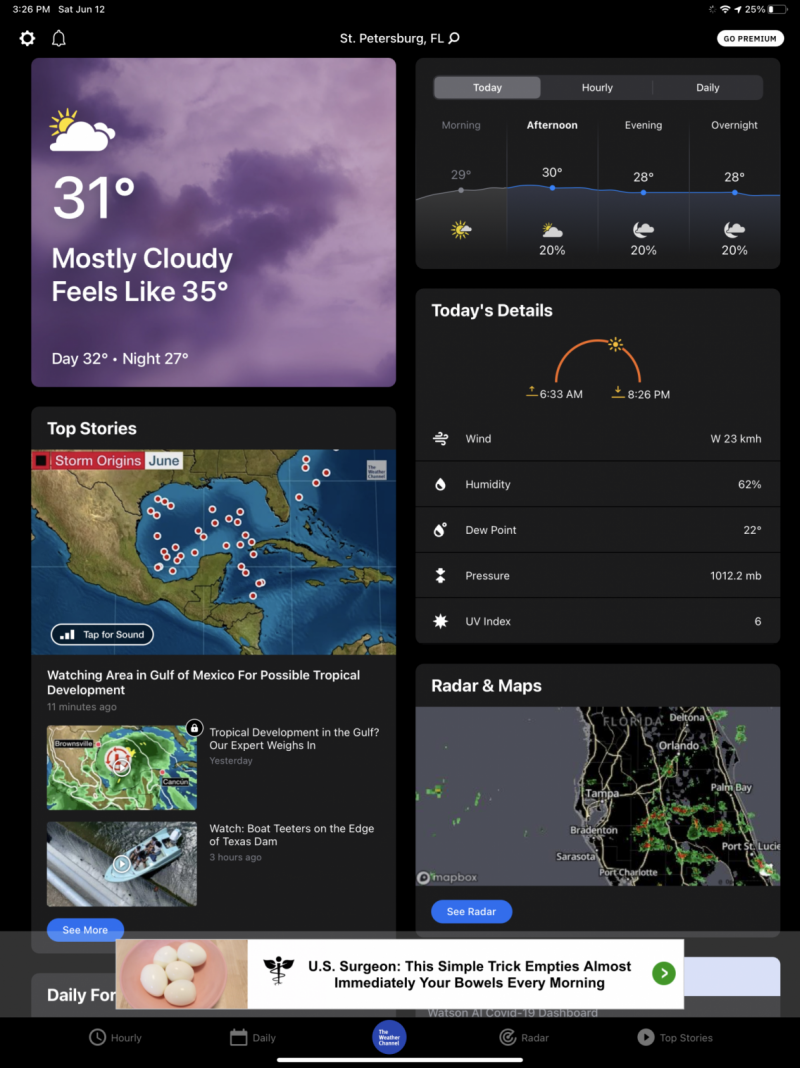Viewport: 800px width, 1068px height.
Task: Play Boat Teeters on Texas Dam video
Action: point(121,864)
